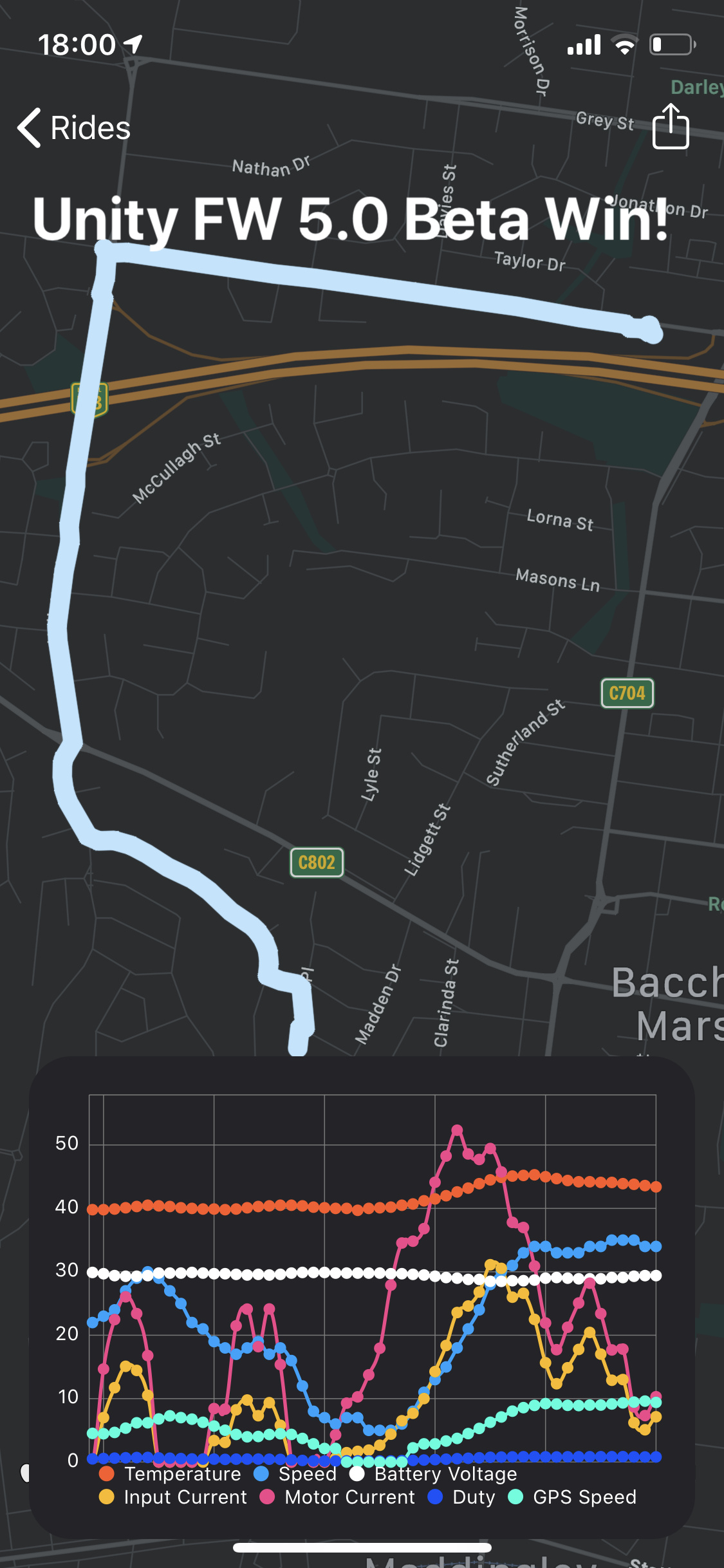This screenshot has height=1568, width=724.
Task: Toggle Input Current series in legend
Action: tap(174, 1497)
